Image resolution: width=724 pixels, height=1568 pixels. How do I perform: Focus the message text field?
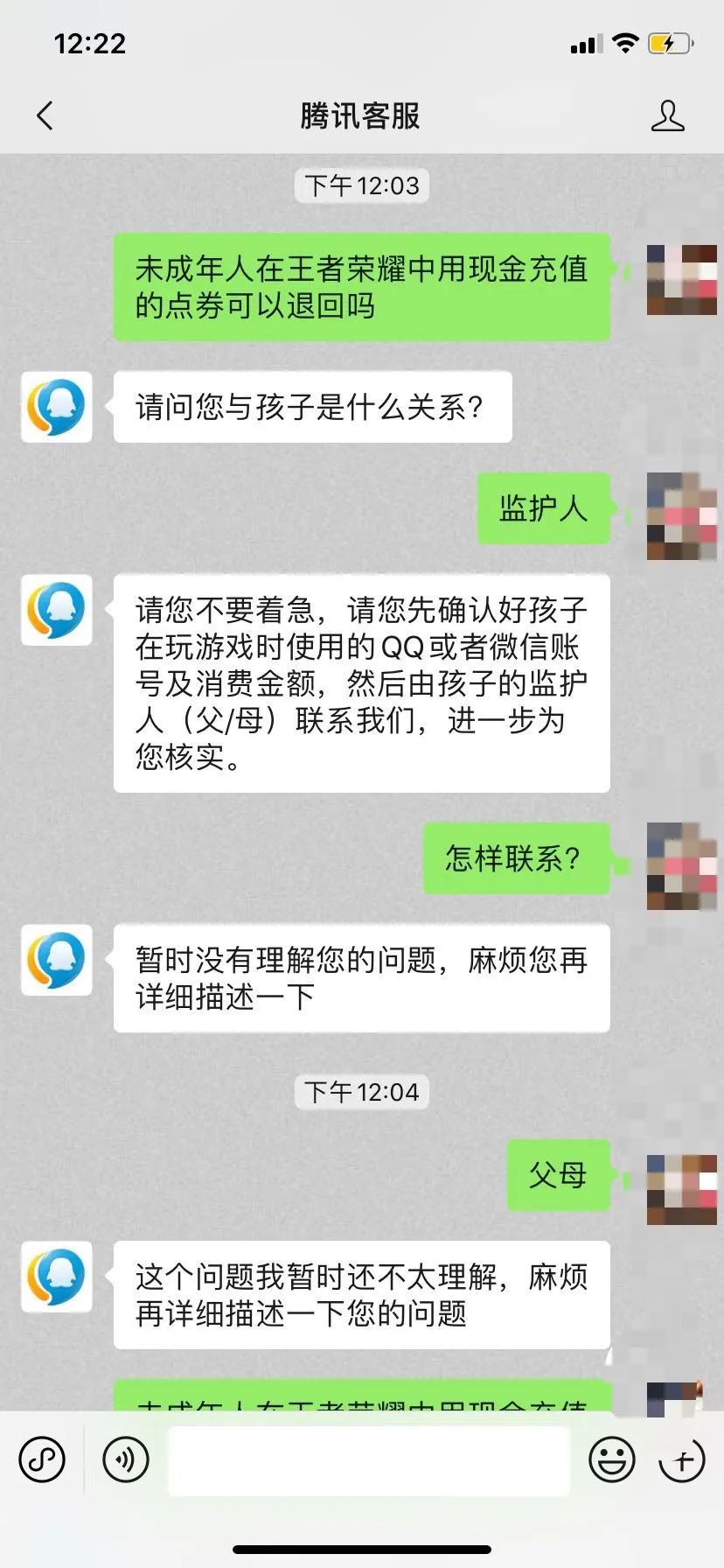click(368, 1459)
